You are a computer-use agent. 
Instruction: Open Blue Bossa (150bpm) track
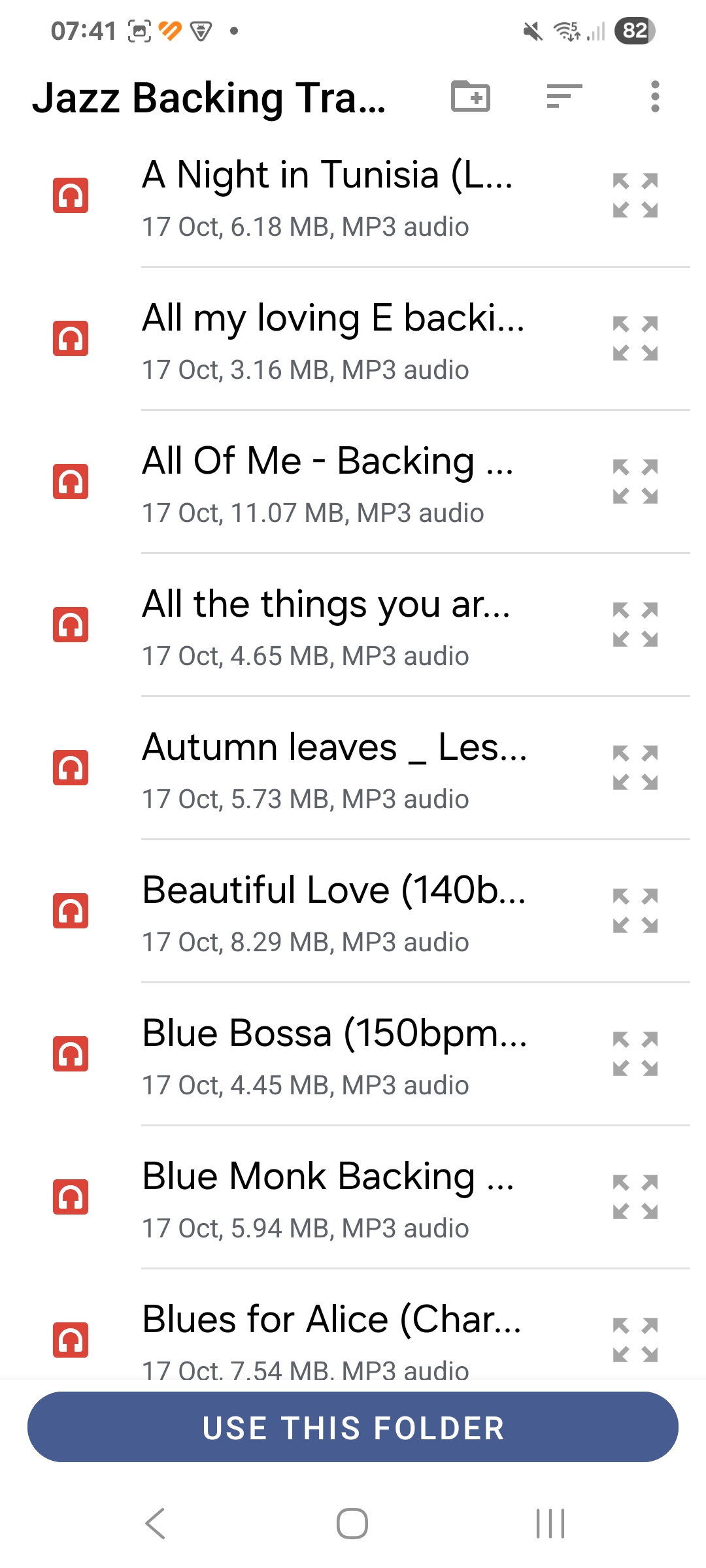point(327,1054)
